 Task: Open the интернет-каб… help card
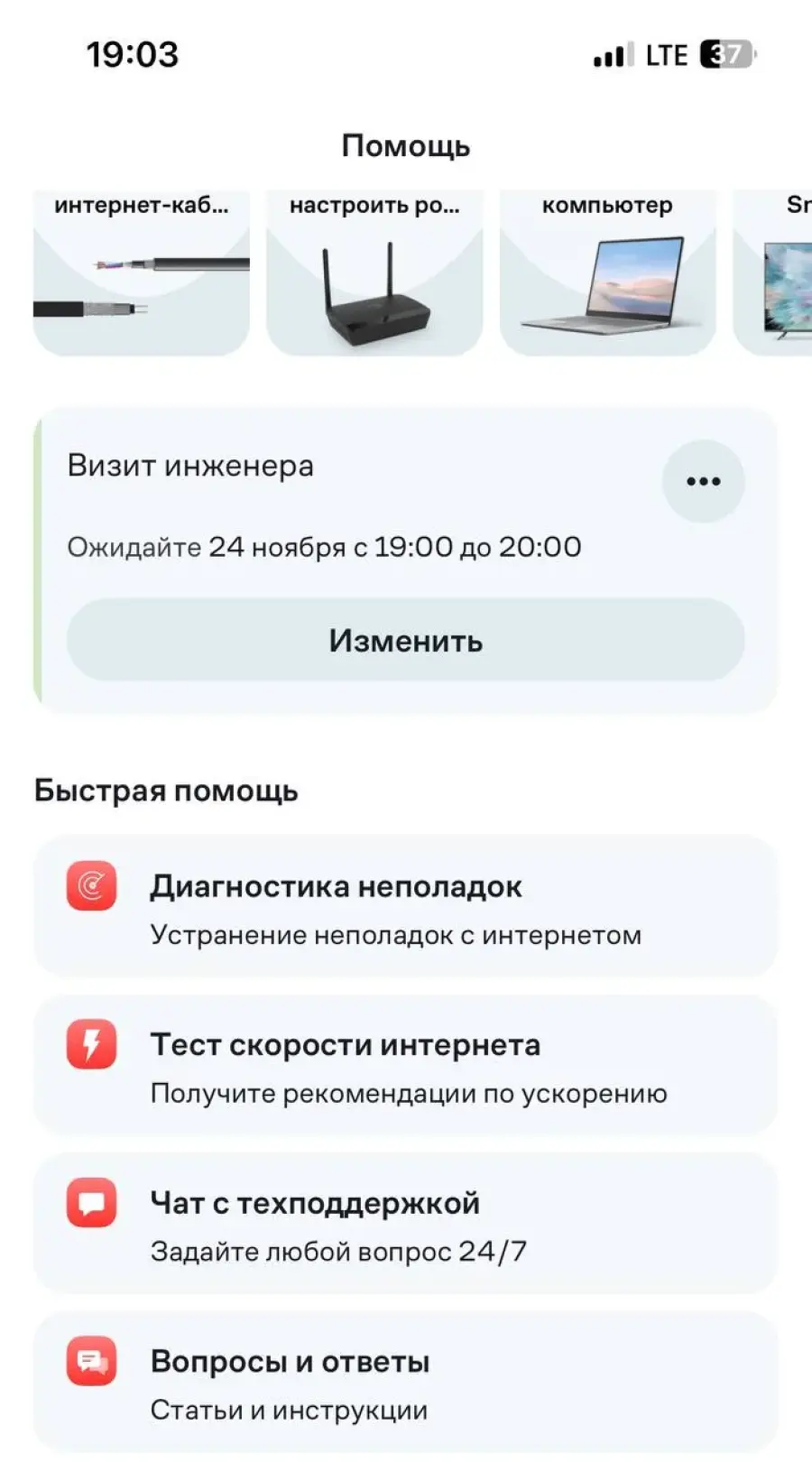142,272
